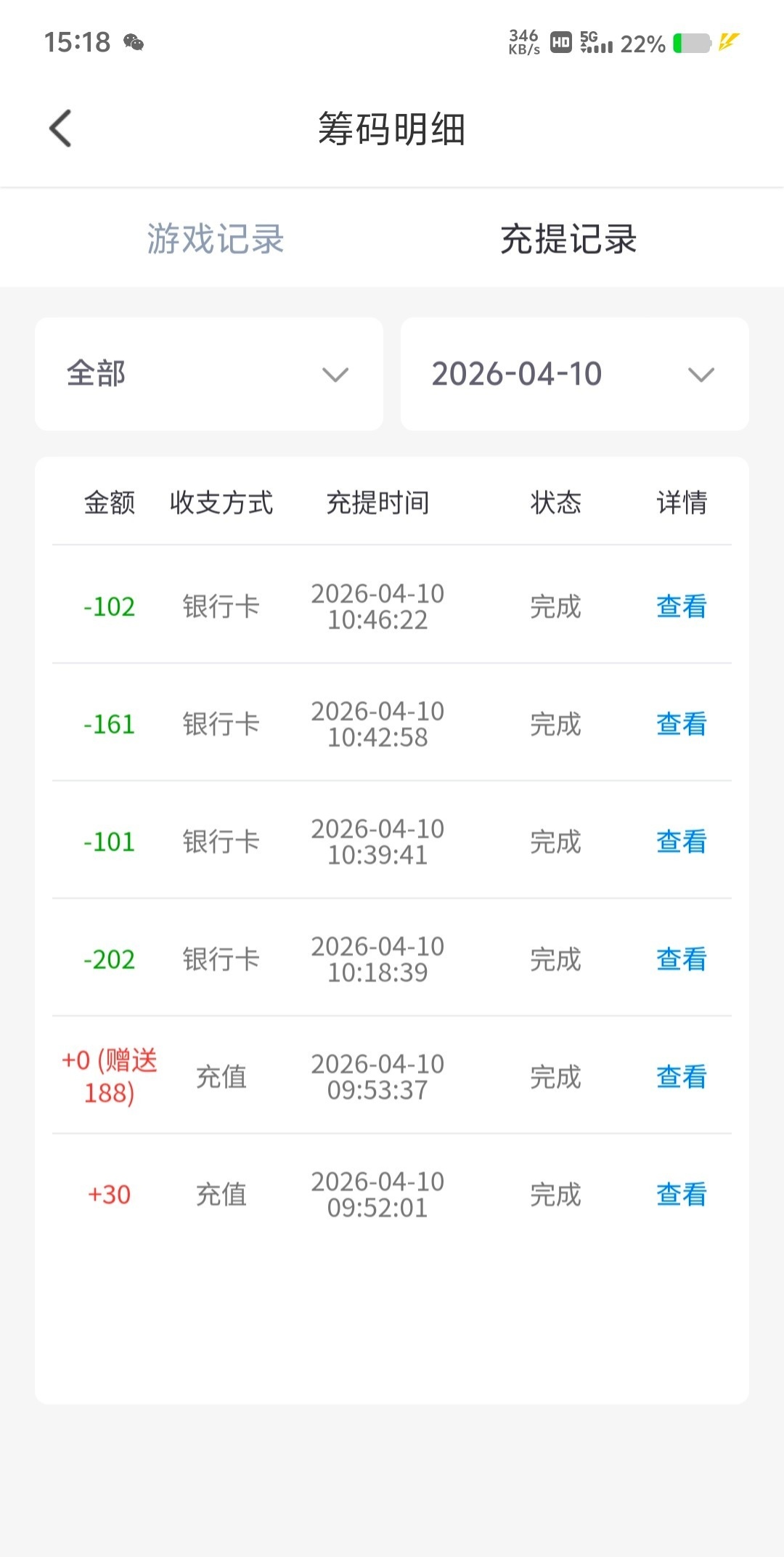Expand the 全部 type filter dropdown
The width and height of the screenshot is (784, 1557).
click(x=209, y=374)
